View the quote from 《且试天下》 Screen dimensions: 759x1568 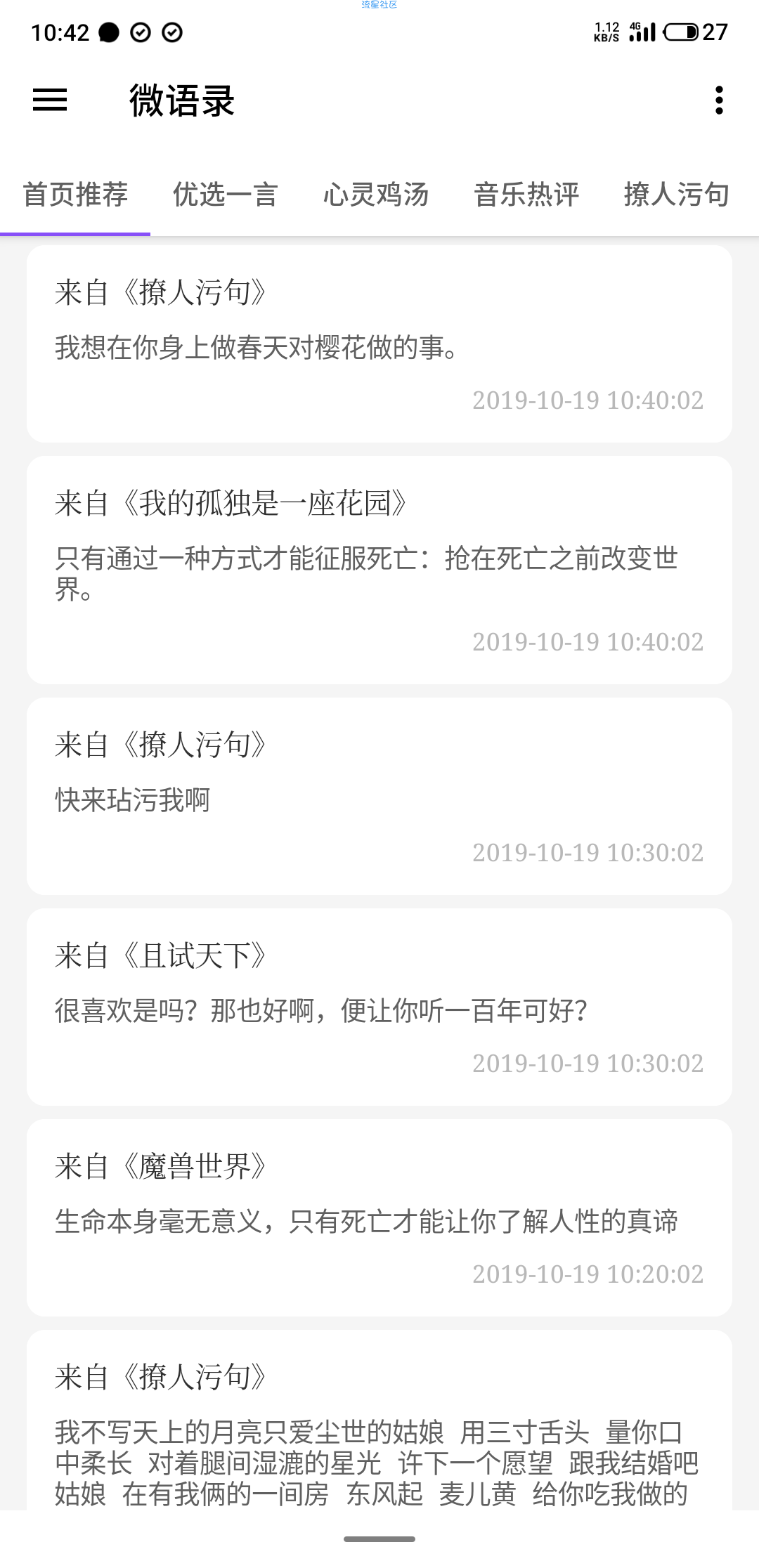pyautogui.click(x=379, y=1007)
